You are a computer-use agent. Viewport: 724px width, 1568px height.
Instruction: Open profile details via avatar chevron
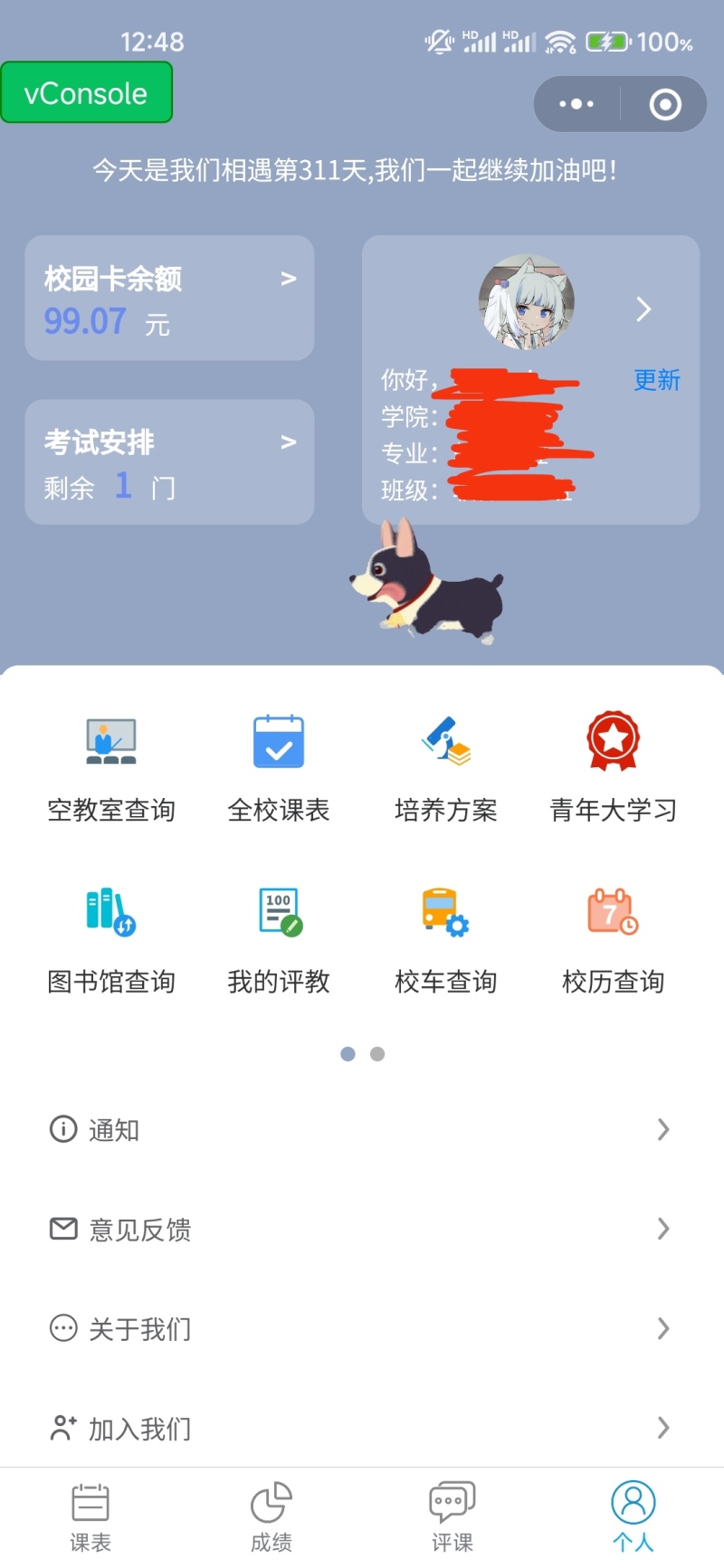click(643, 309)
